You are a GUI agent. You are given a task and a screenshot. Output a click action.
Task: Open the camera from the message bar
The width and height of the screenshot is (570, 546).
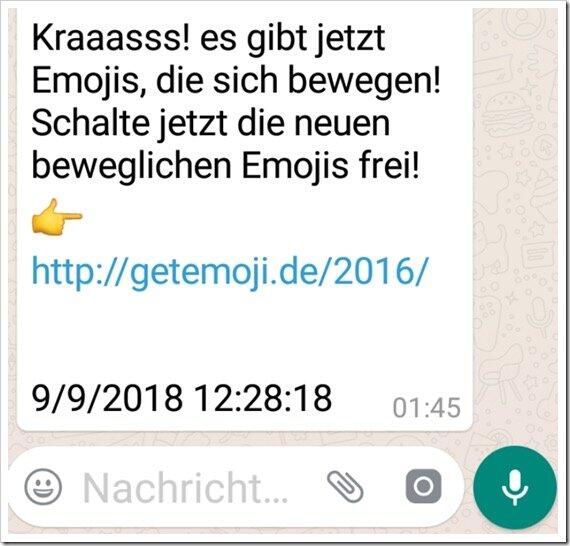[x=424, y=486]
